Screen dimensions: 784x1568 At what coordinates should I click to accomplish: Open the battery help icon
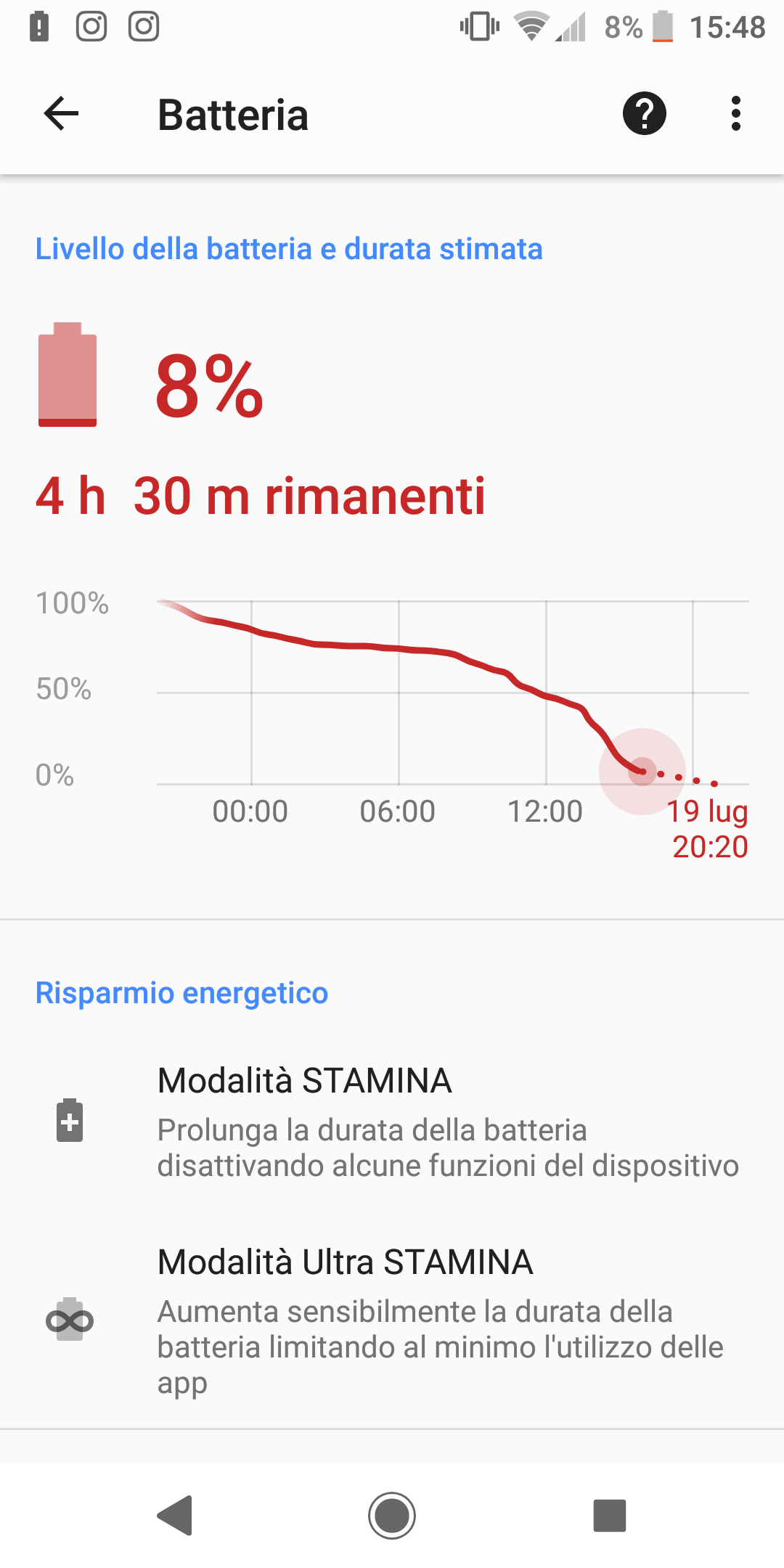[x=644, y=114]
